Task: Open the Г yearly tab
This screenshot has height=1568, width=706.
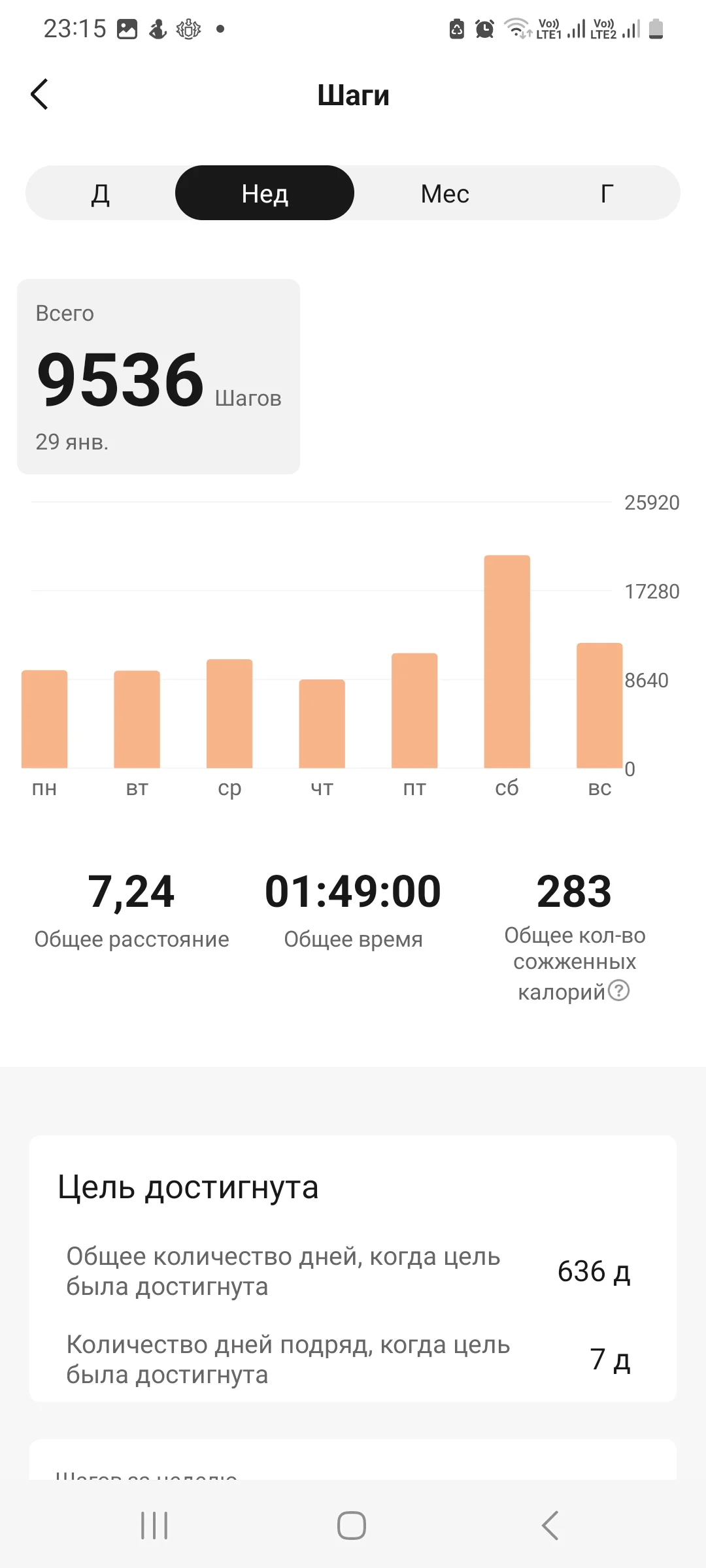Action: 607,193
